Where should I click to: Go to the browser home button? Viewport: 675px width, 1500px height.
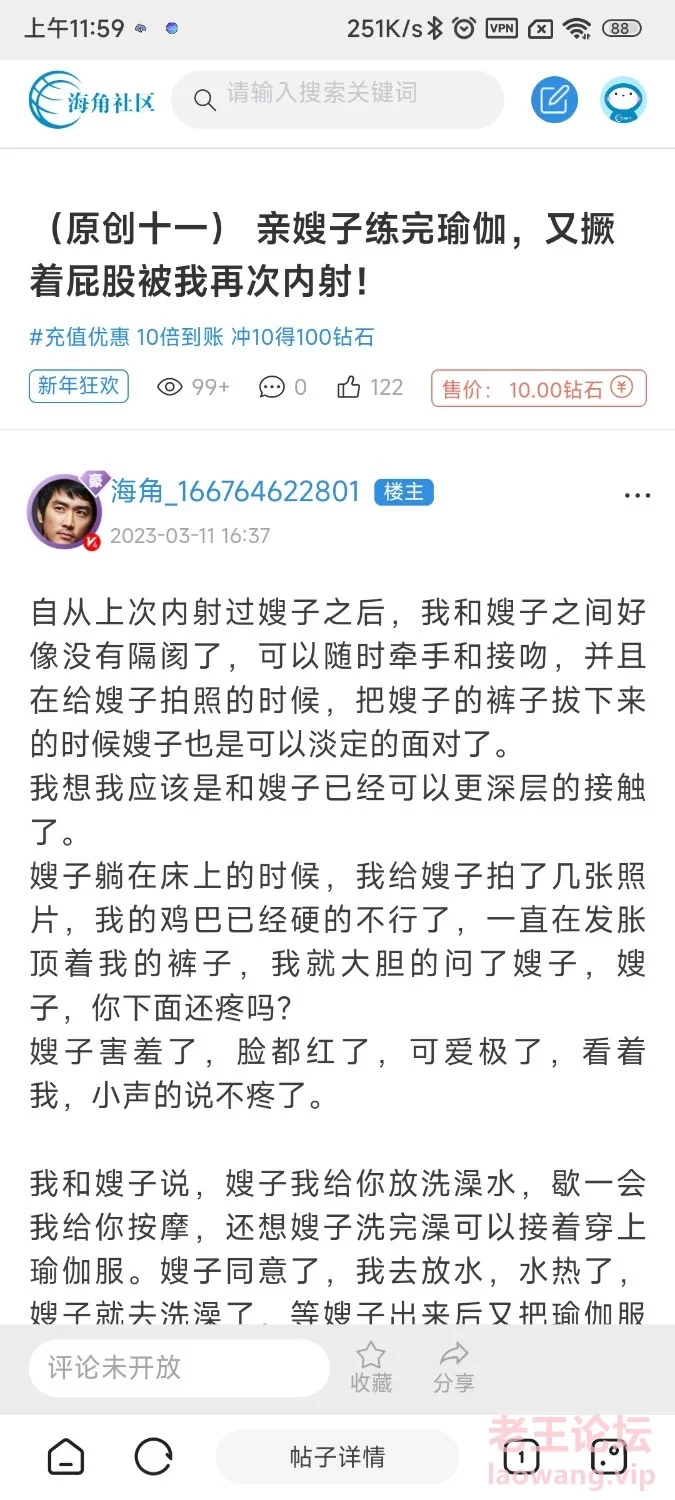pyautogui.click(x=66, y=1457)
